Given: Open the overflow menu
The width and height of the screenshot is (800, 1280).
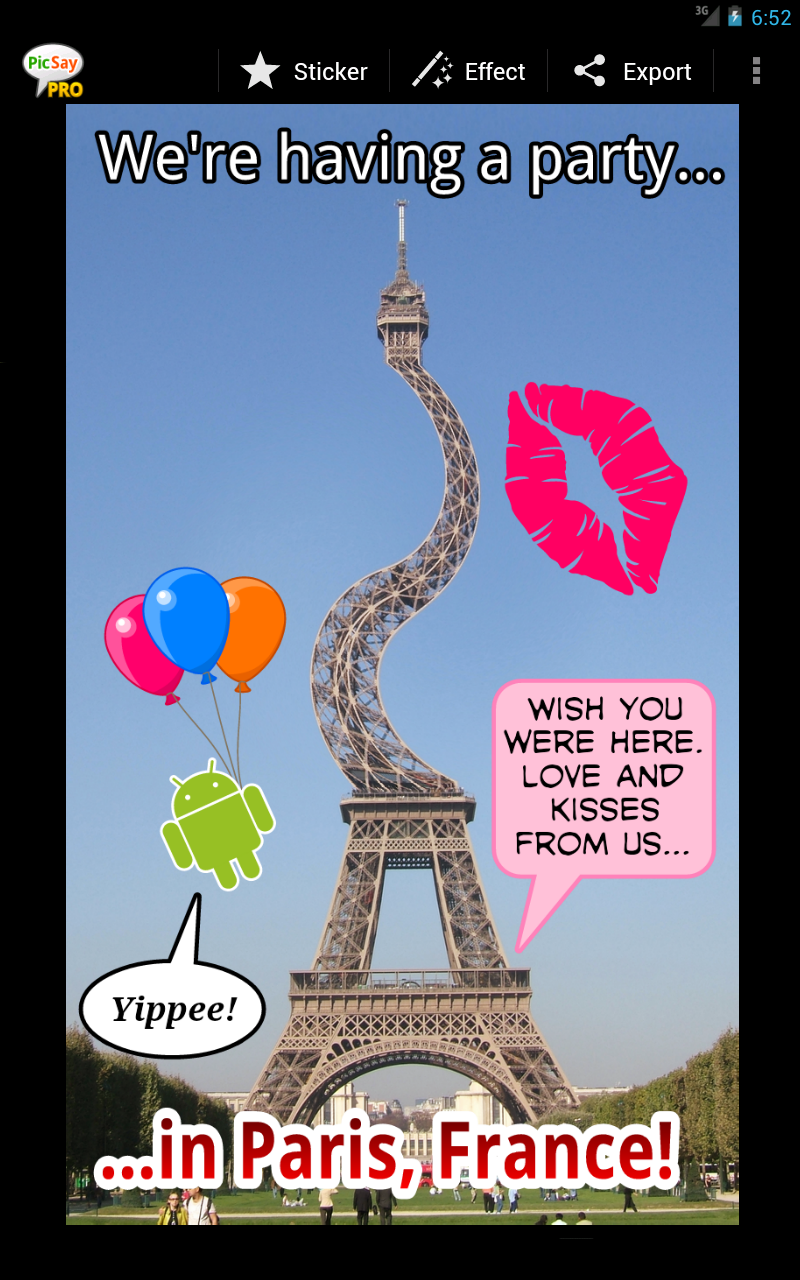Looking at the screenshot, I should 756,72.
